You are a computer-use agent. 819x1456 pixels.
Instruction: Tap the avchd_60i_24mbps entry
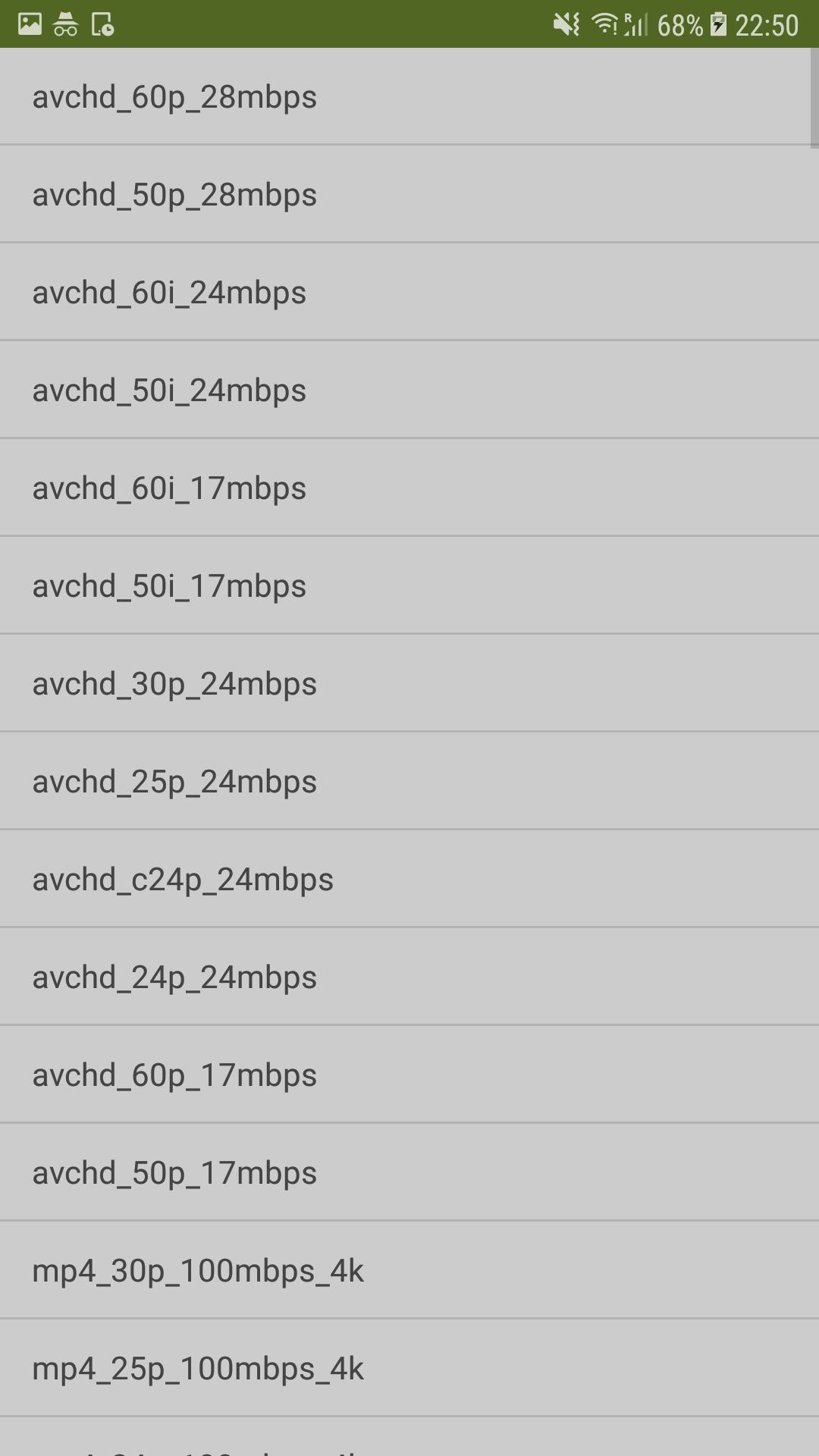(409, 292)
